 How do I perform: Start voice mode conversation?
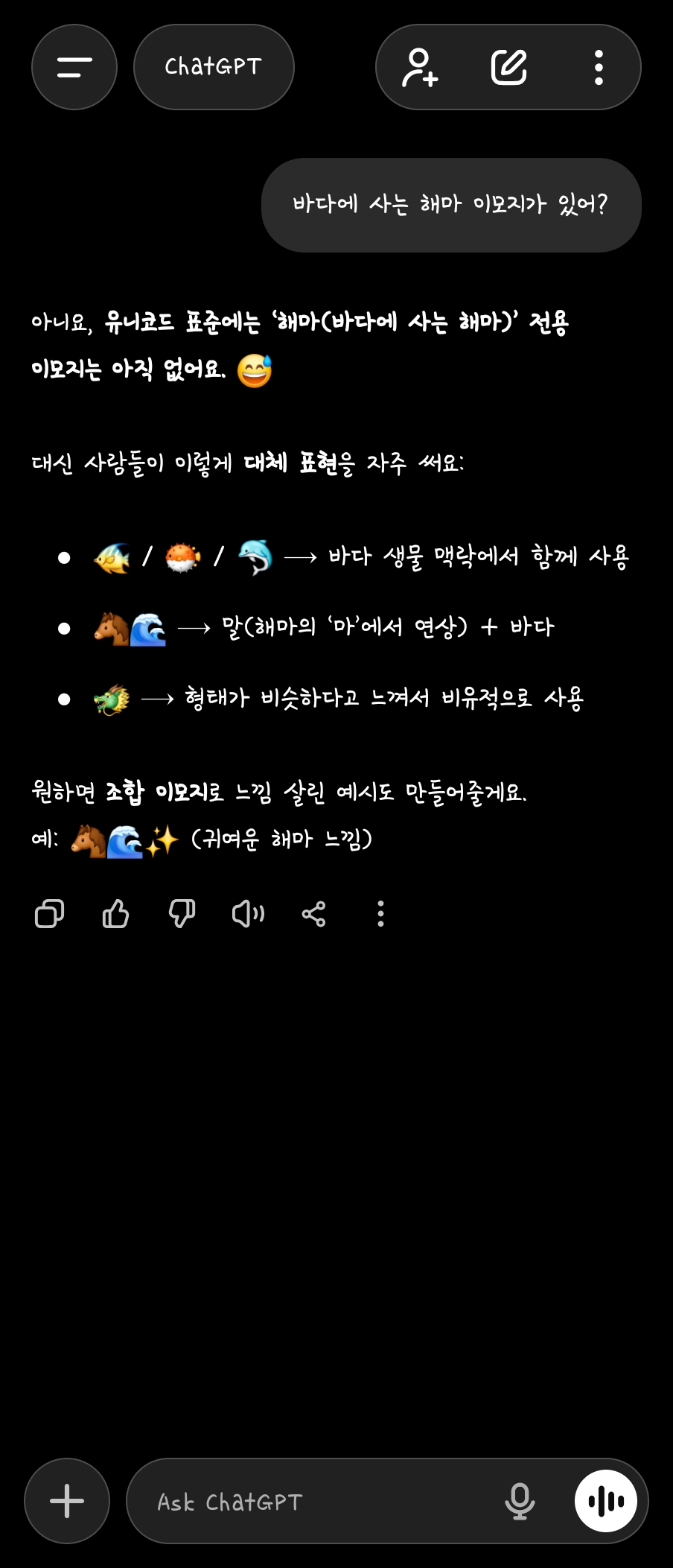pyautogui.click(x=605, y=1501)
